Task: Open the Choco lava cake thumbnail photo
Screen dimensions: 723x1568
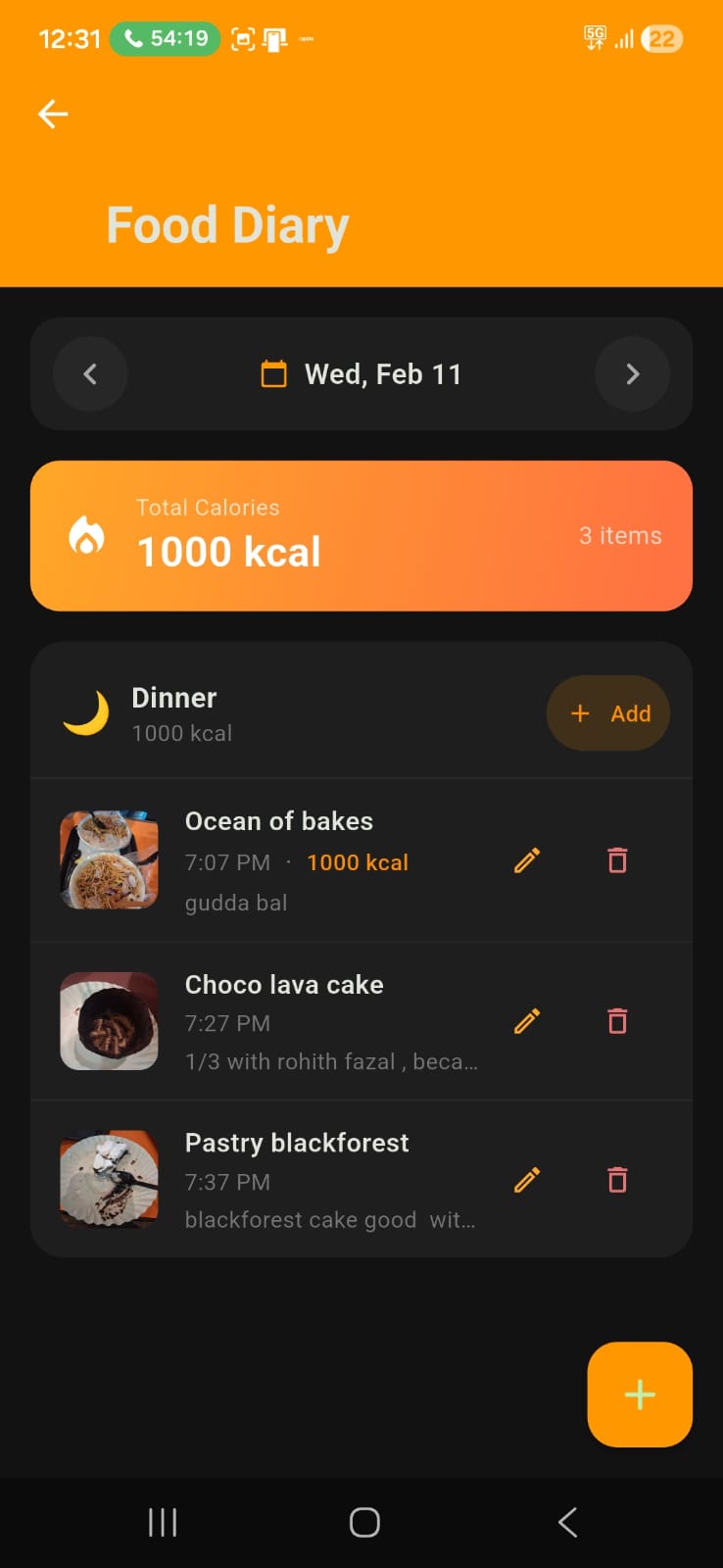Action: click(109, 1020)
